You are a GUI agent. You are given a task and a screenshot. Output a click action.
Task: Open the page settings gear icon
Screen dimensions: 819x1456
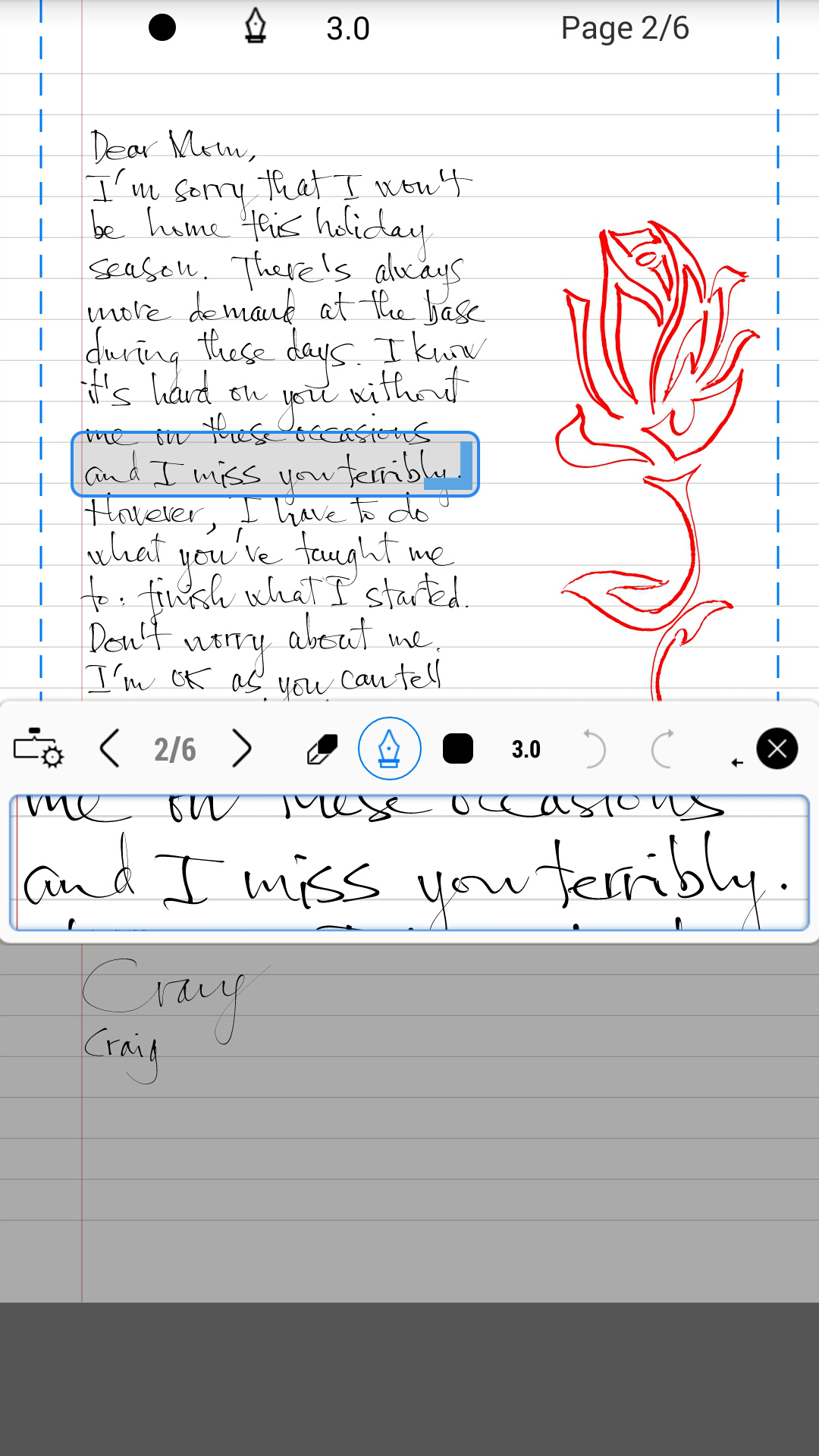(38, 748)
